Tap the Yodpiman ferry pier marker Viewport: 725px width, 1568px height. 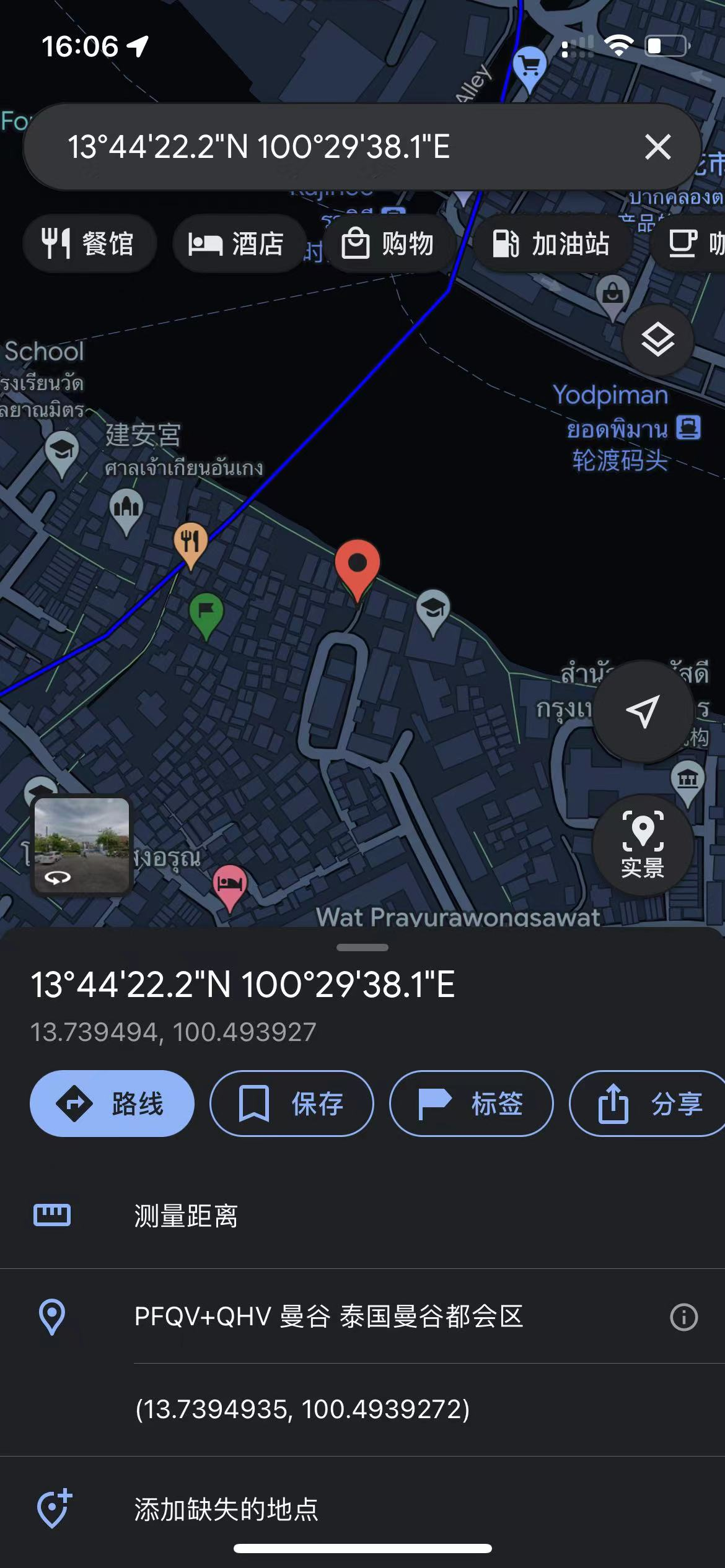point(688,428)
